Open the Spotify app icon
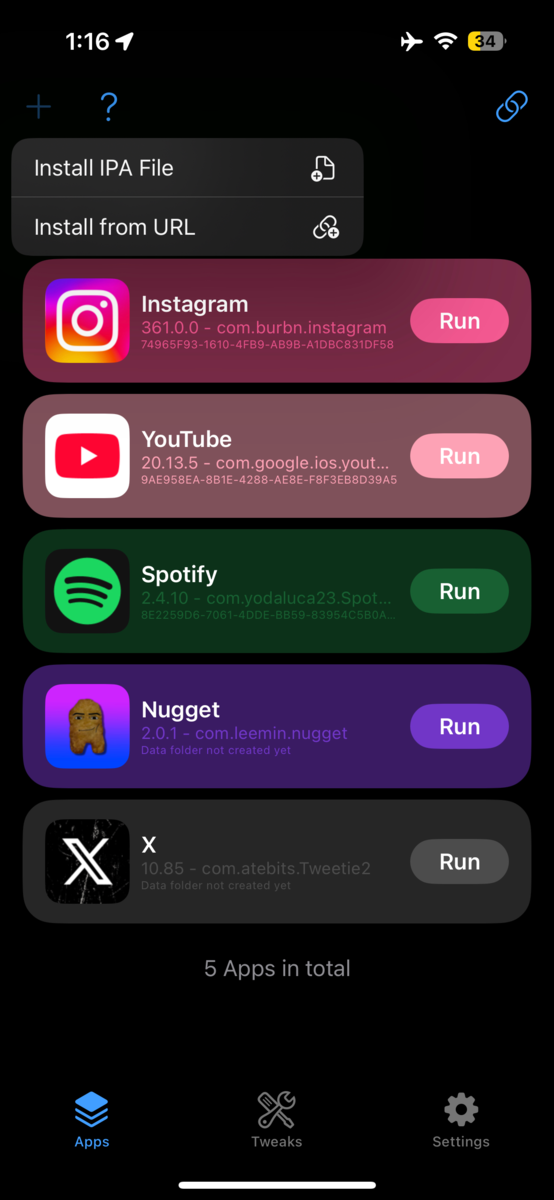This screenshot has height=1200, width=554. 87,591
